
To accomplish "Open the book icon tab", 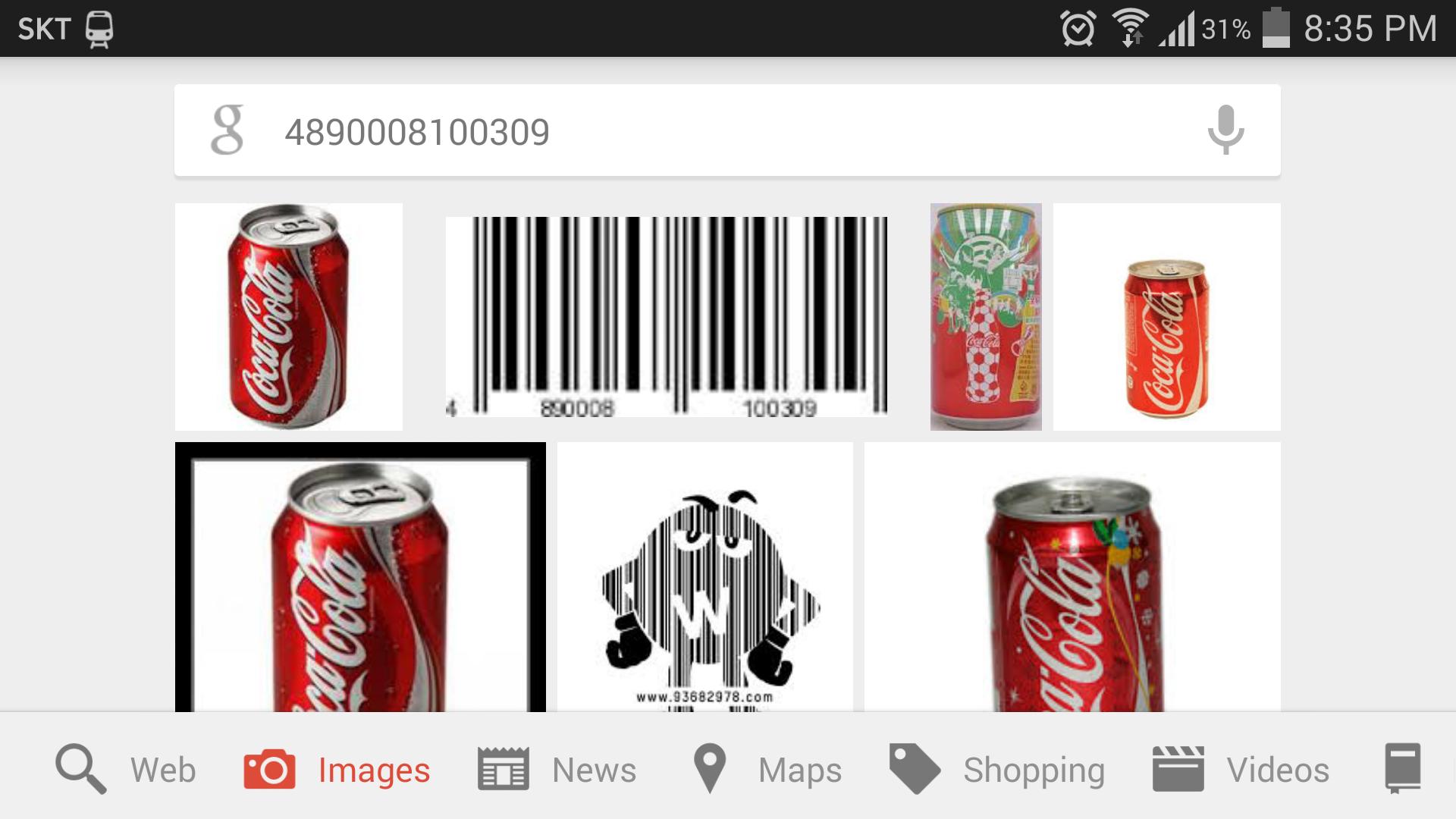I will 1402,768.
